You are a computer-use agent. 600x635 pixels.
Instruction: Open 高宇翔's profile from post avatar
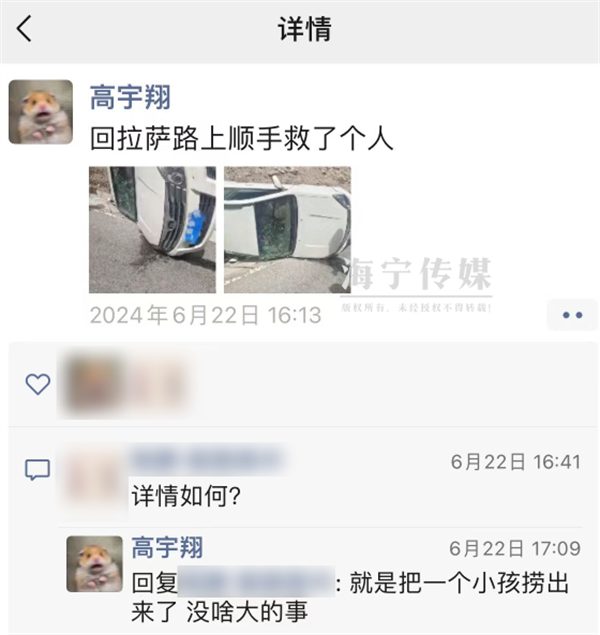pos(41,112)
